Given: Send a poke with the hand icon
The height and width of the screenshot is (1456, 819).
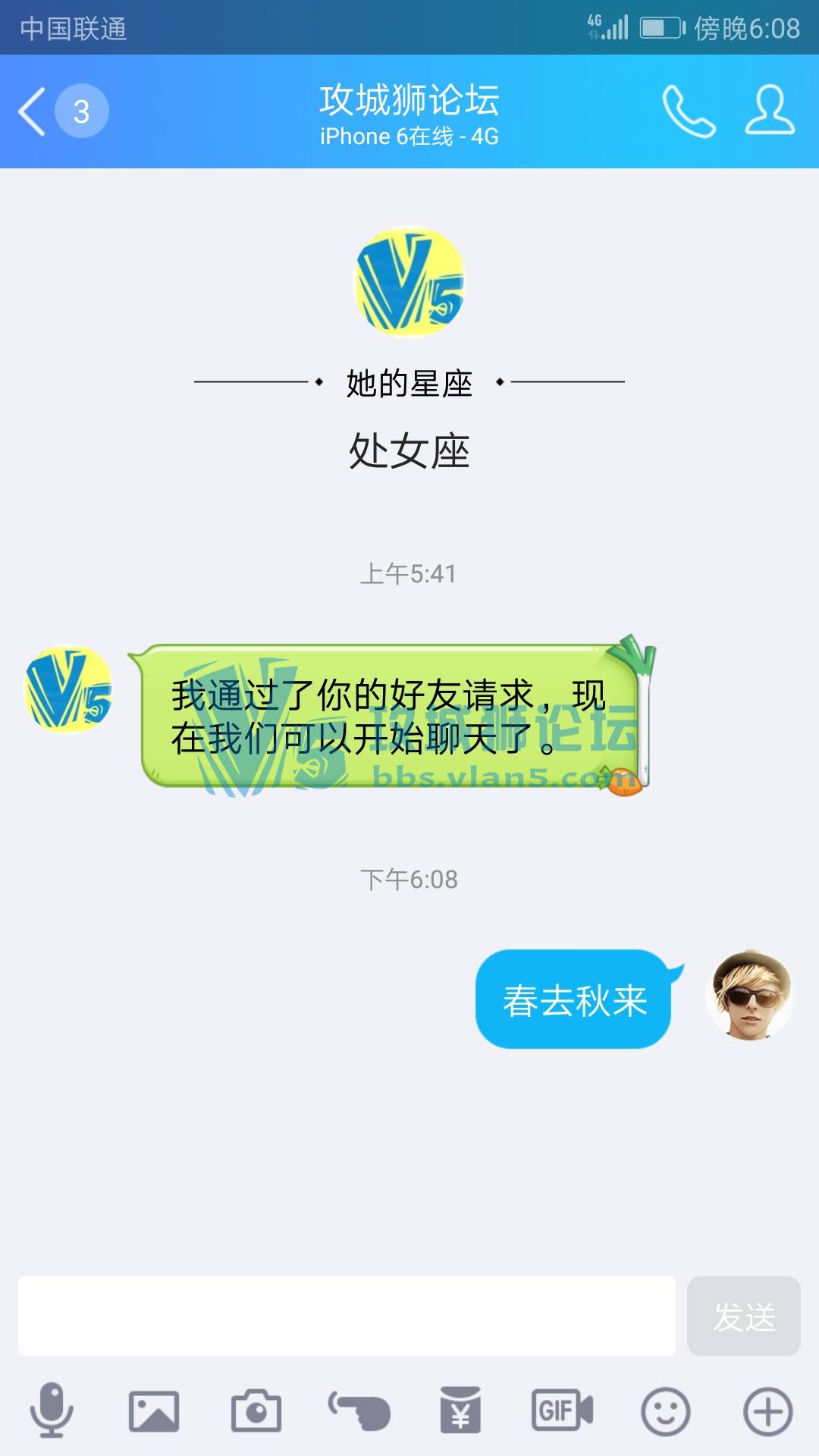Looking at the screenshot, I should (359, 1410).
